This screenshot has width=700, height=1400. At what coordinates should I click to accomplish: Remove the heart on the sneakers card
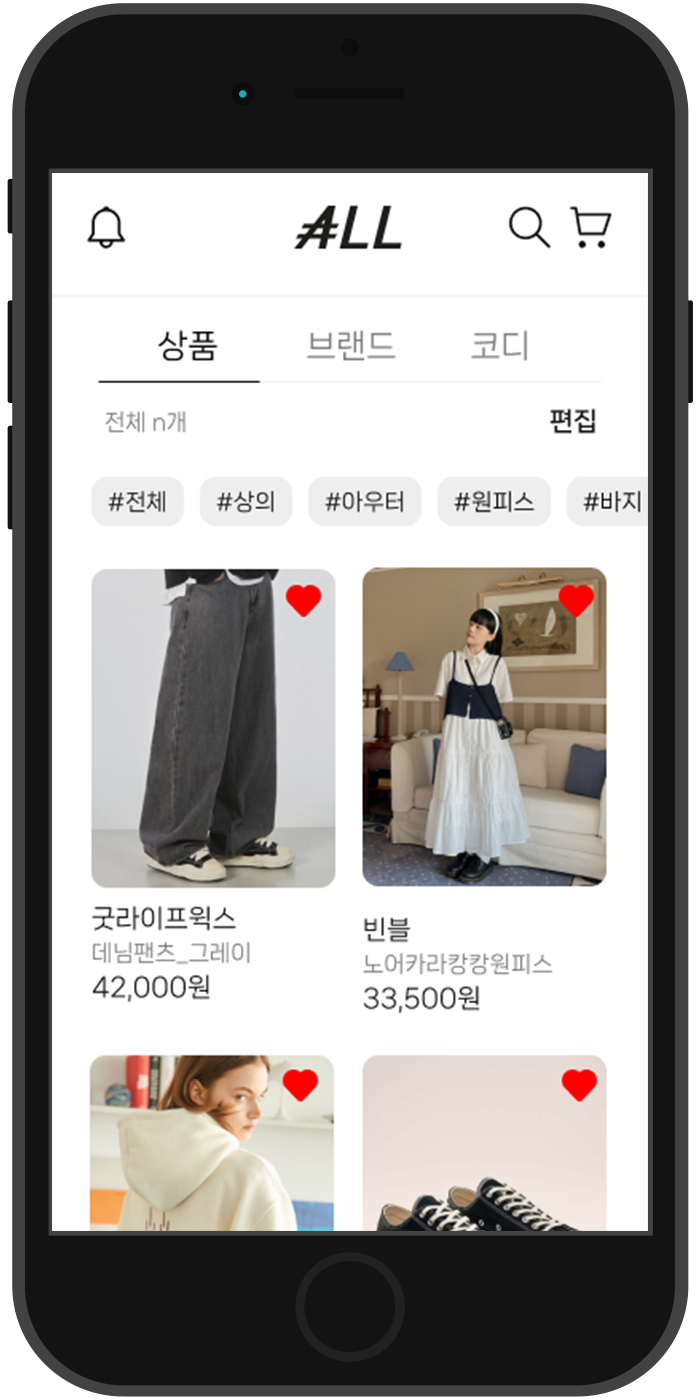pyautogui.click(x=579, y=1084)
